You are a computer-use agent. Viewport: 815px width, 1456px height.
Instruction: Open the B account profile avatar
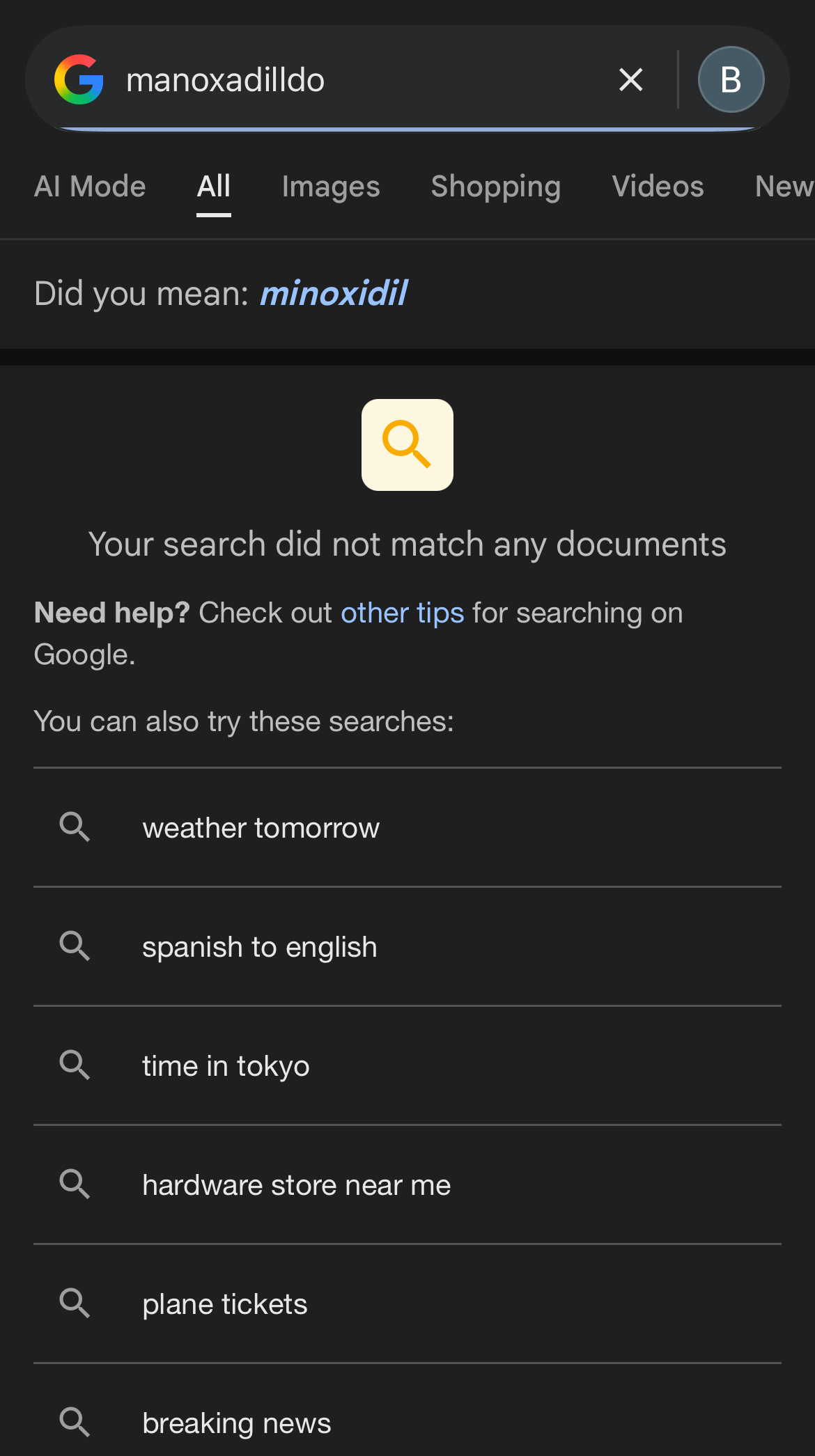pyautogui.click(x=731, y=80)
